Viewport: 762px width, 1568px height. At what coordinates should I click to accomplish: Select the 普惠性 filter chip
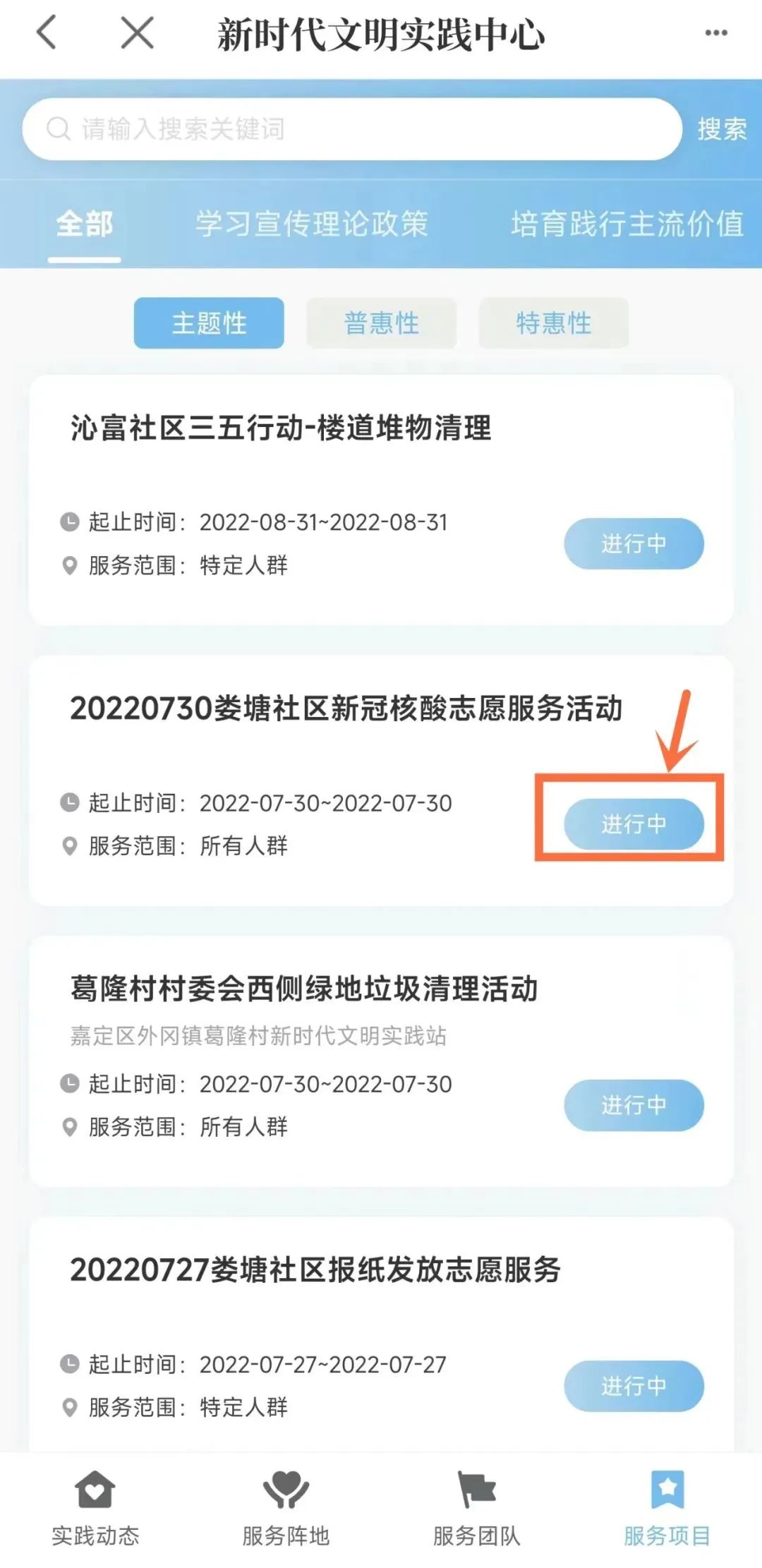(381, 323)
